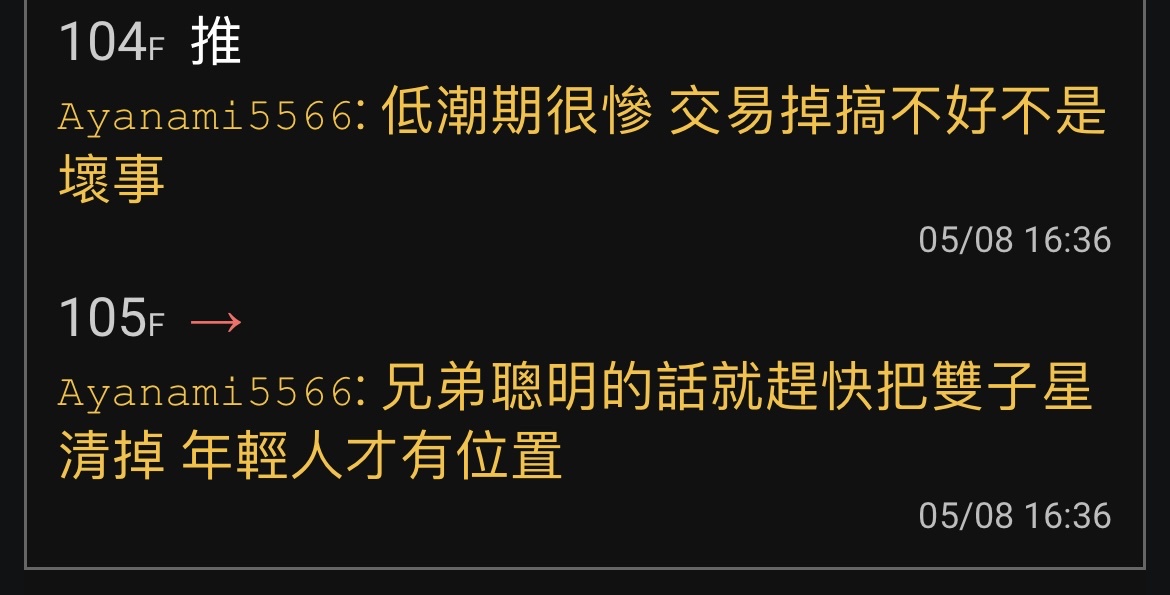Viewport: 1170px width, 595px height.
Task: Select comment 105F about 雙子星
Action: tap(583, 421)
